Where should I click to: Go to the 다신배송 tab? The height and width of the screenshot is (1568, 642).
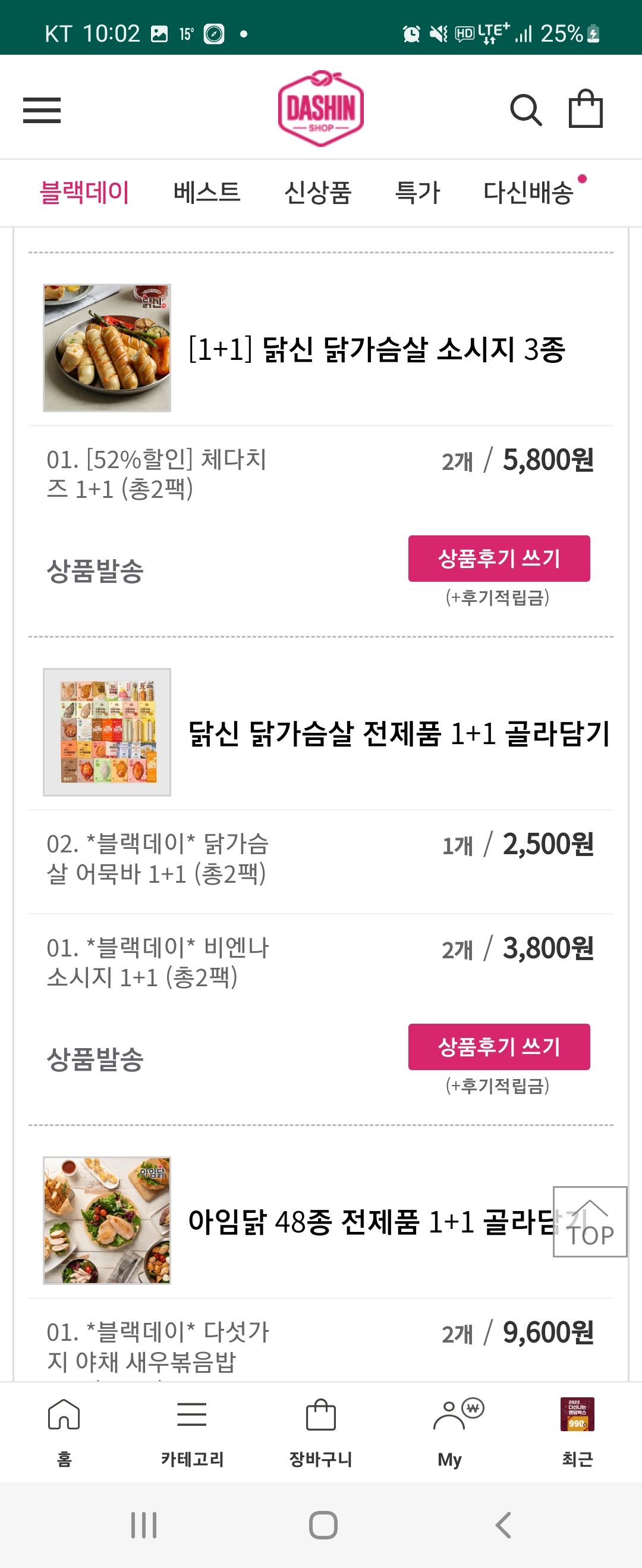click(528, 192)
